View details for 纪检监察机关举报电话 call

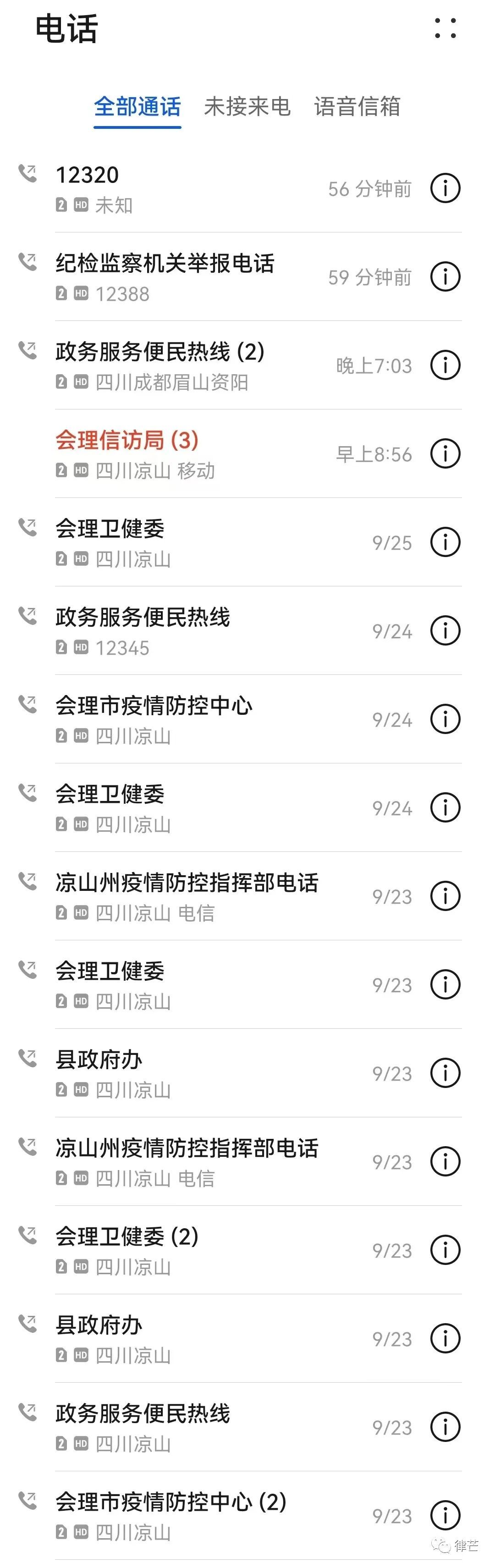(445, 277)
